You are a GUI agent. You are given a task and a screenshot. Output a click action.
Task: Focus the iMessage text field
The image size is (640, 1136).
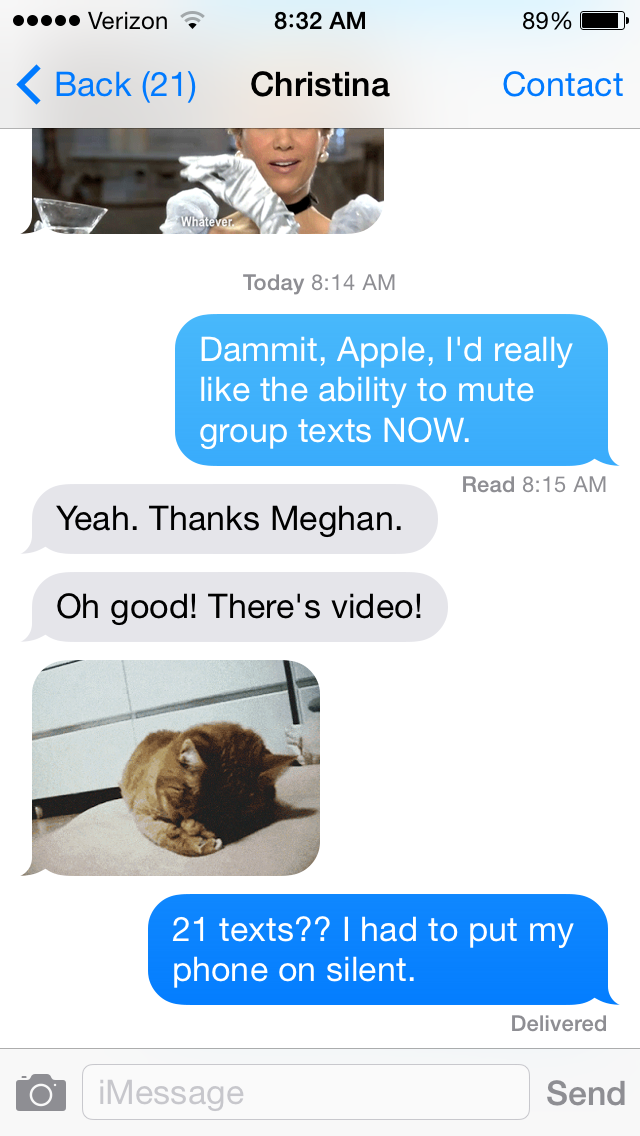305,1092
